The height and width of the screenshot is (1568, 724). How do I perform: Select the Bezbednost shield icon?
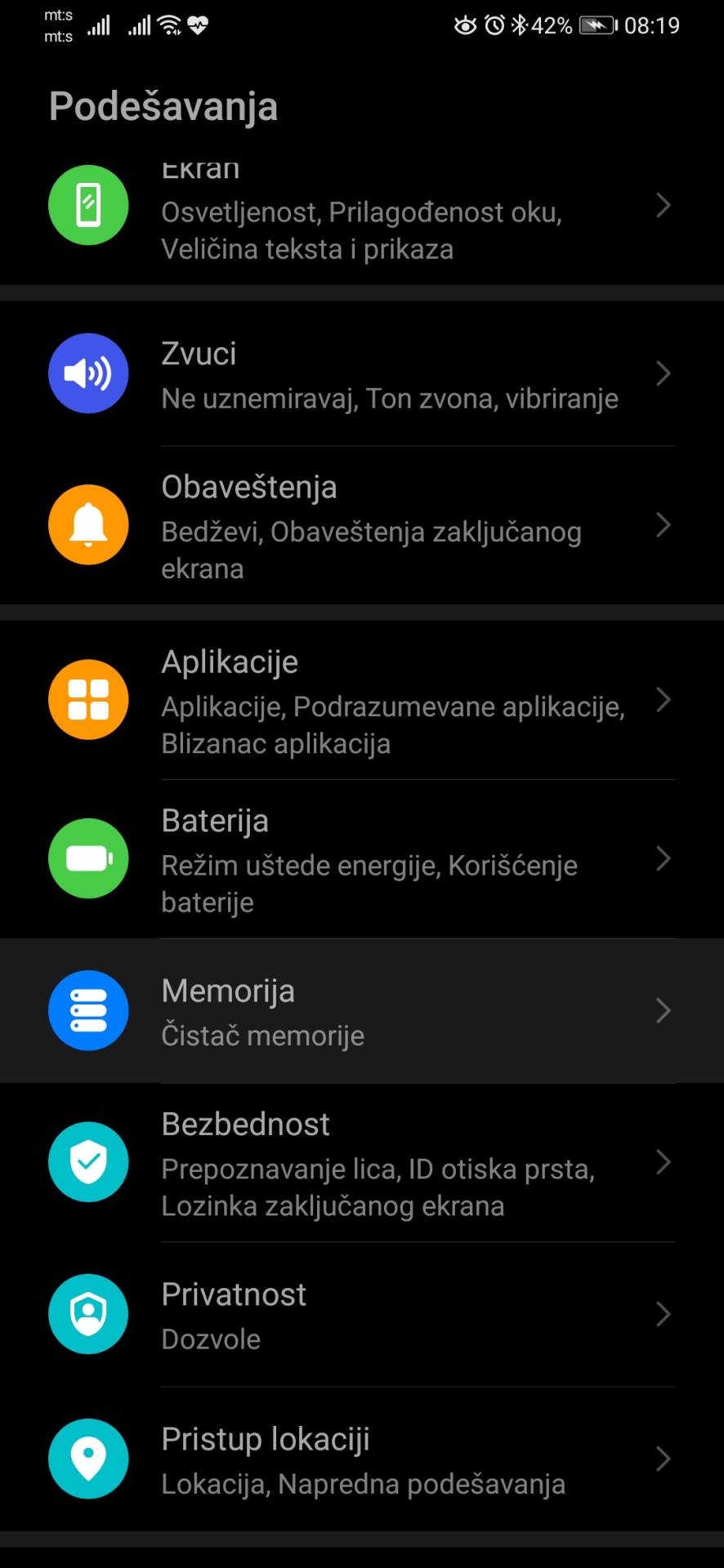88,1162
